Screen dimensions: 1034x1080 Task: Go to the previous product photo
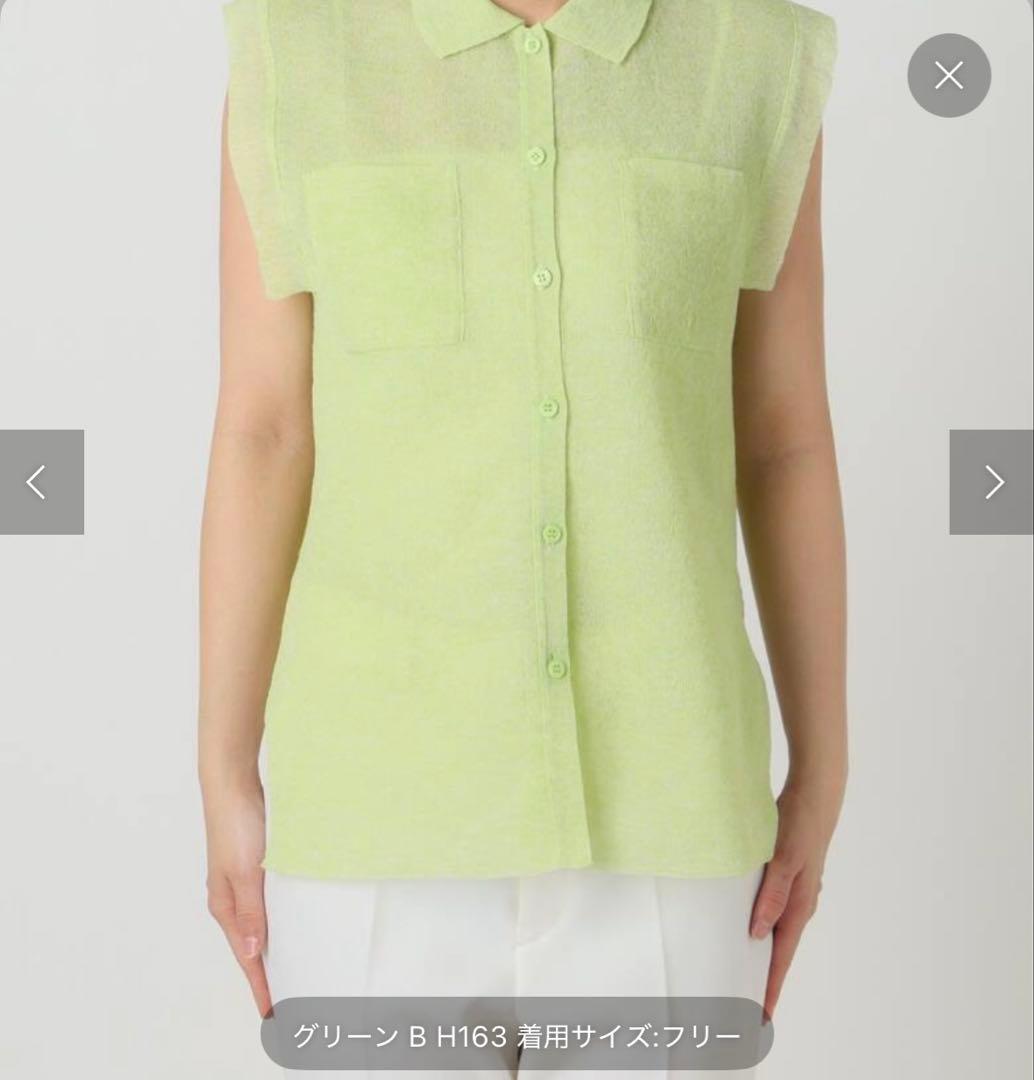41,482
